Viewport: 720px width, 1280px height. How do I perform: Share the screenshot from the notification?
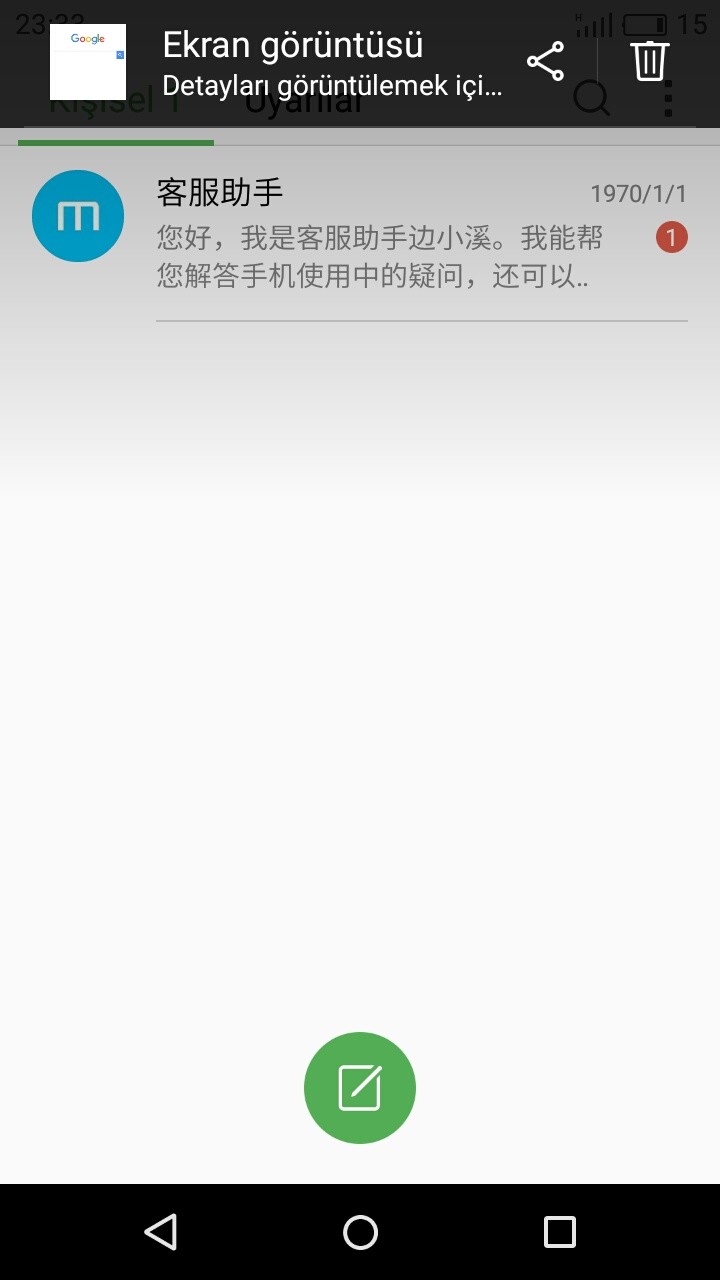point(545,62)
